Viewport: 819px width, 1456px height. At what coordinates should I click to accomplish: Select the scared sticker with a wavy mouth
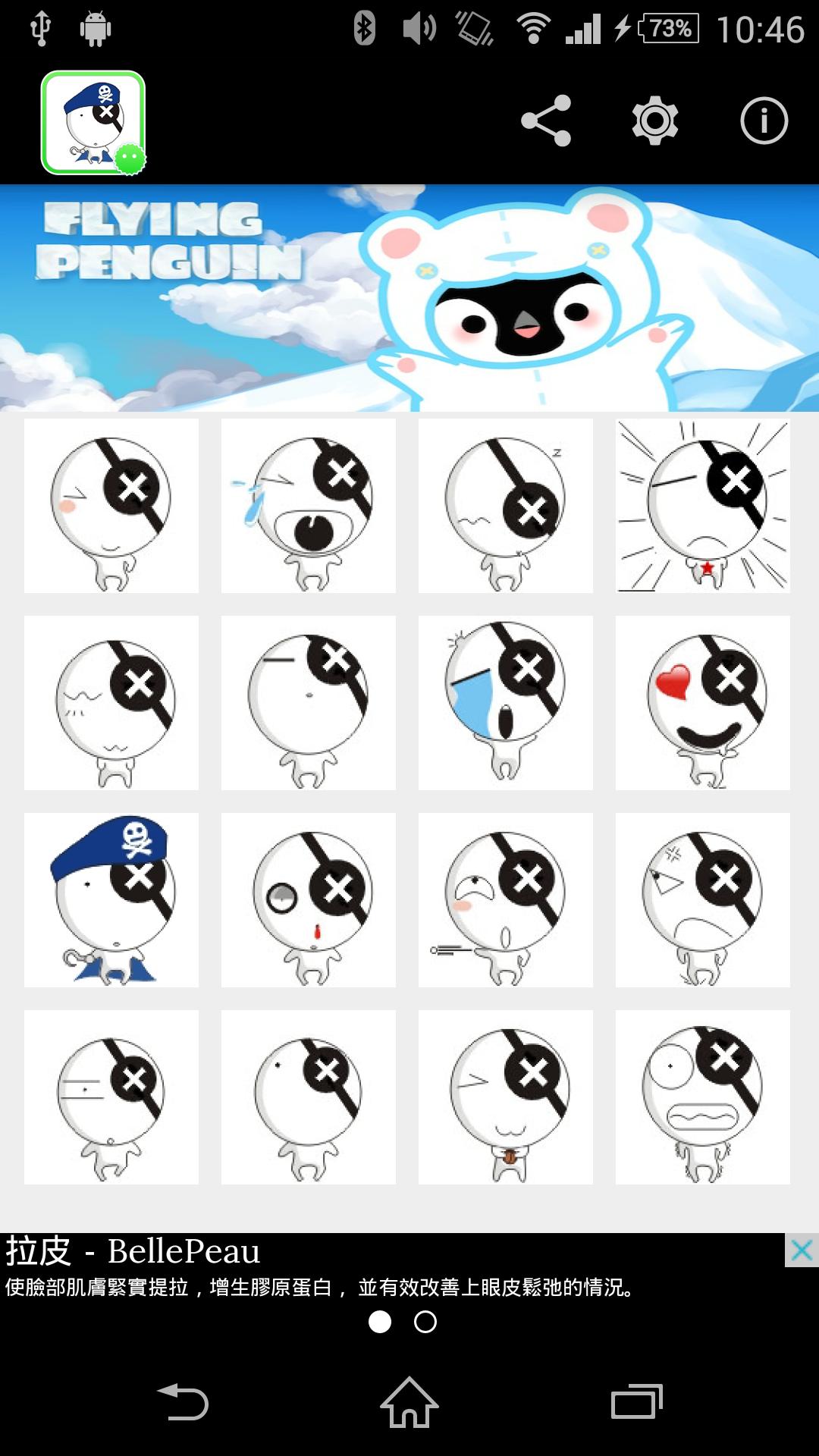tap(702, 1097)
